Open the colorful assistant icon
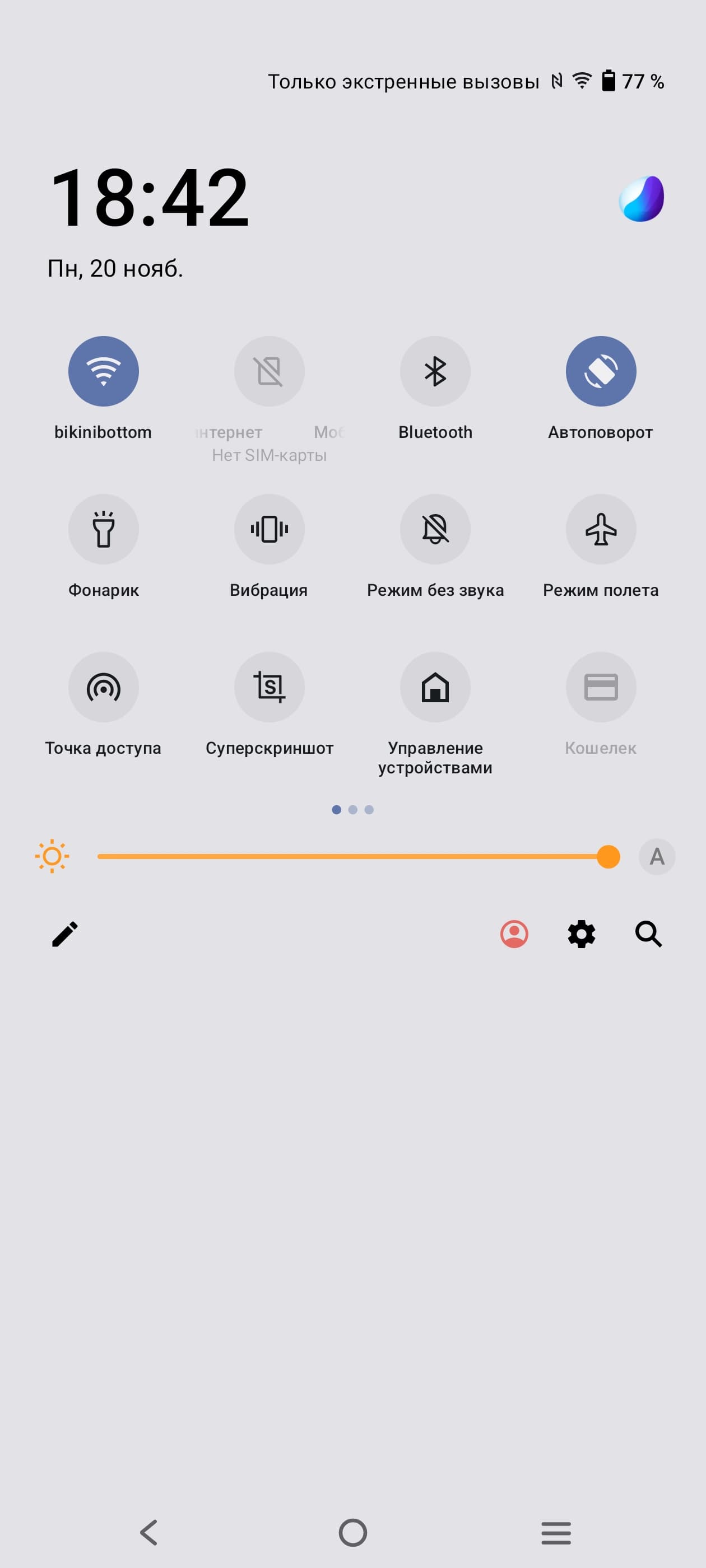Viewport: 706px width, 1568px height. click(x=641, y=198)
